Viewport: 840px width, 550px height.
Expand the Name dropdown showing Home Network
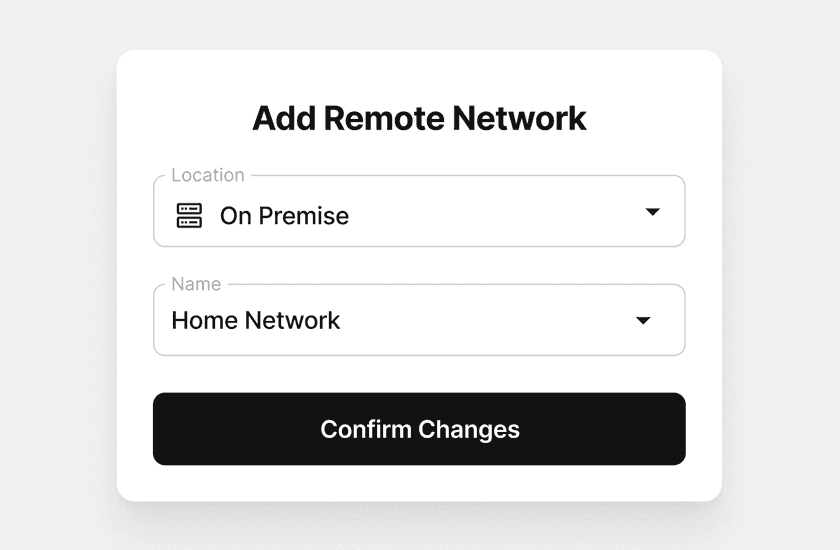[418, 321]
